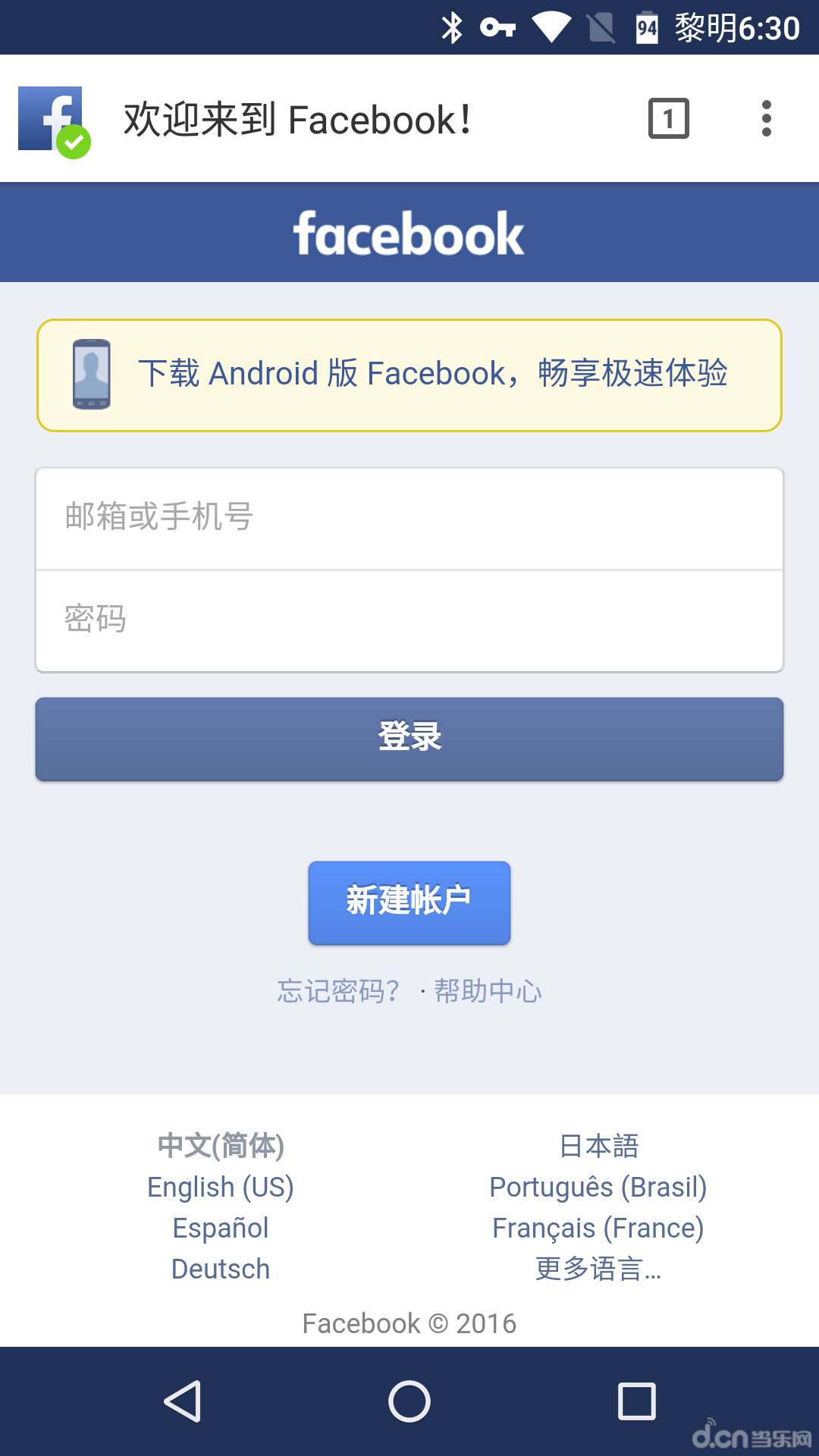Open the browser overflow menu
The height and width of the screenshot is (1456, 819).
tap(766, 118)
